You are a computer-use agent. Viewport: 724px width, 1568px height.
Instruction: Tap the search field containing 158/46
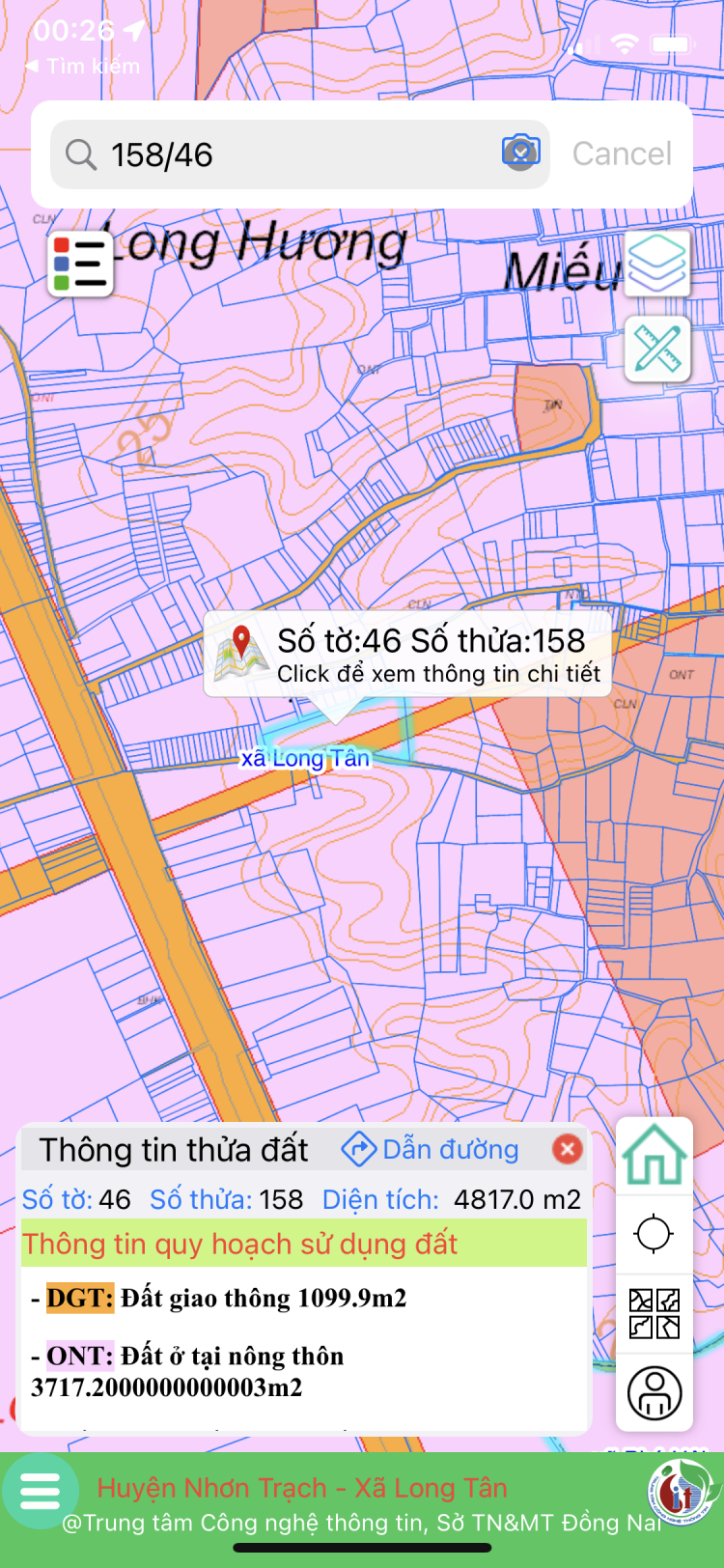pyautogui.click(x=290, y=154)
